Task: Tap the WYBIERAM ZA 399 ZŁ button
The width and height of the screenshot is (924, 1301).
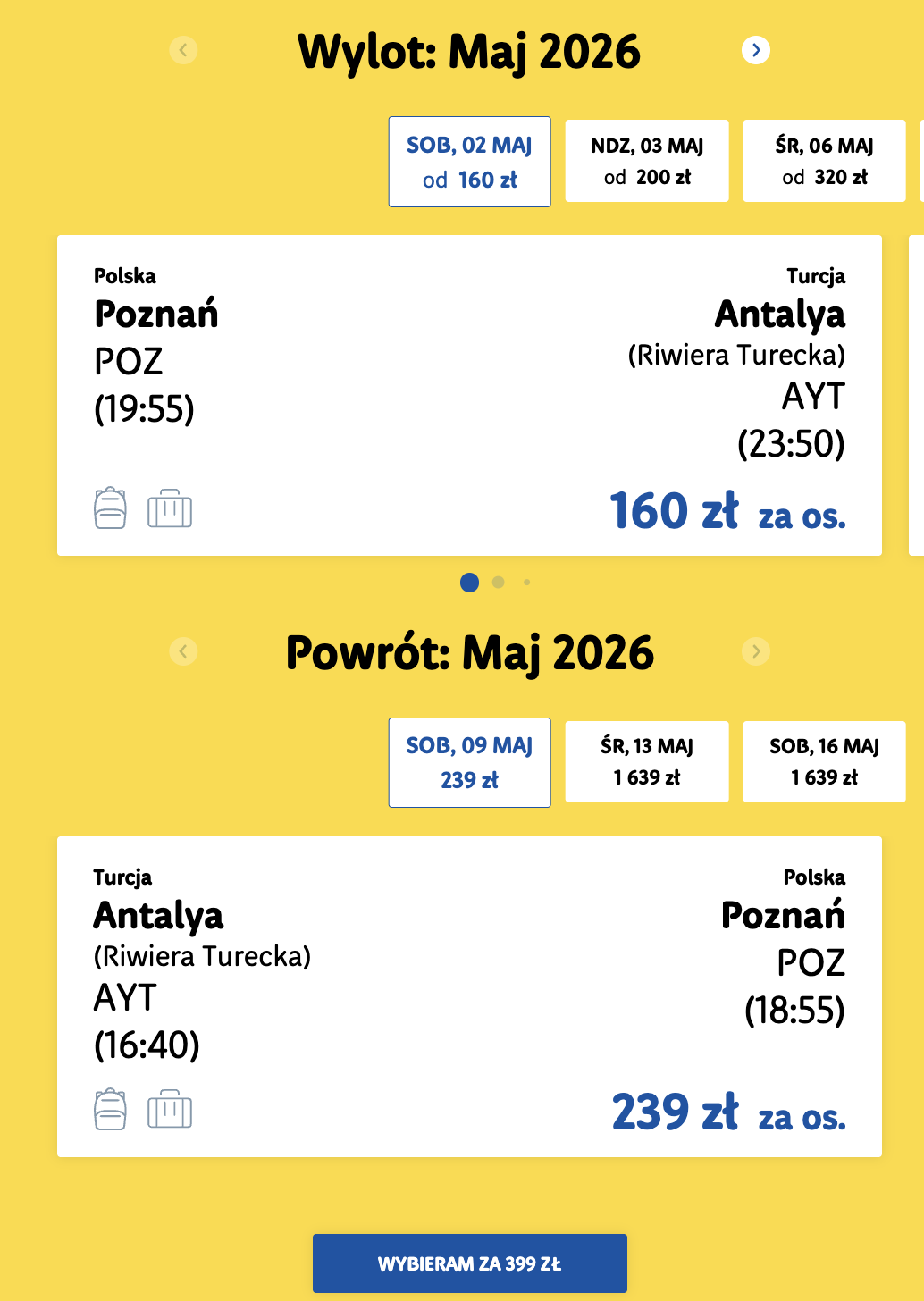Action: click(469, 1263)
